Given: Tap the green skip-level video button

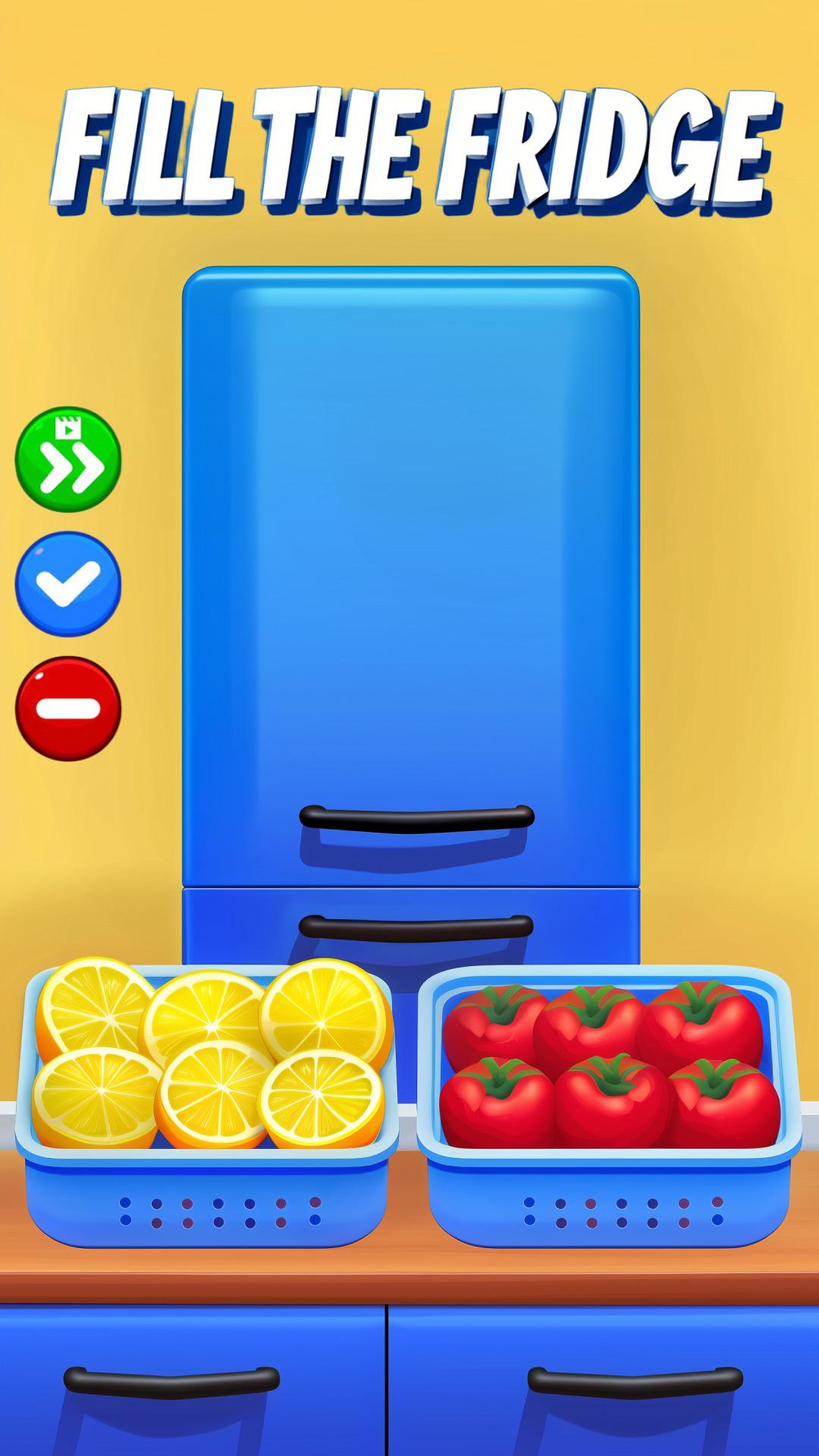Looking at the screenshot, I should tap(68, 460).
